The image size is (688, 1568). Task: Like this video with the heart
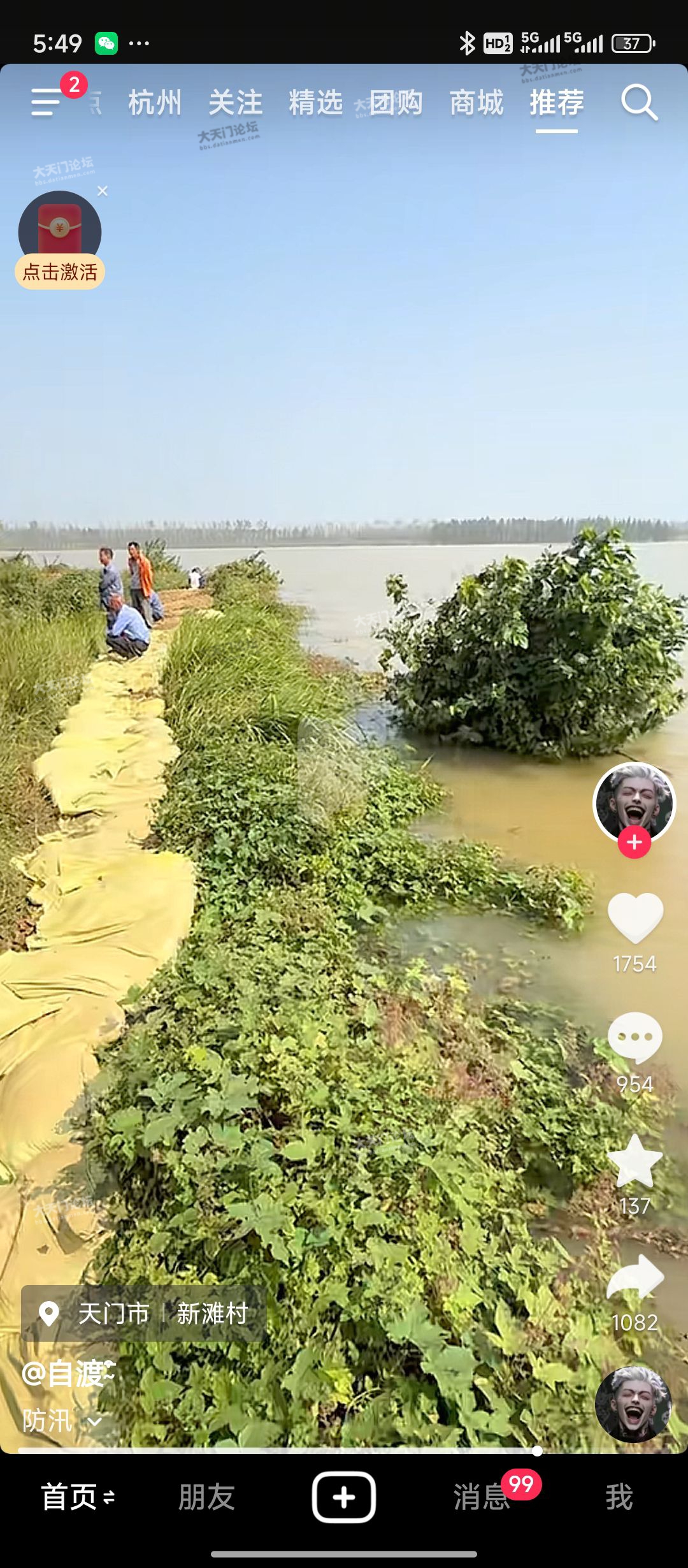pyautogui.click(x=635, y=918)
